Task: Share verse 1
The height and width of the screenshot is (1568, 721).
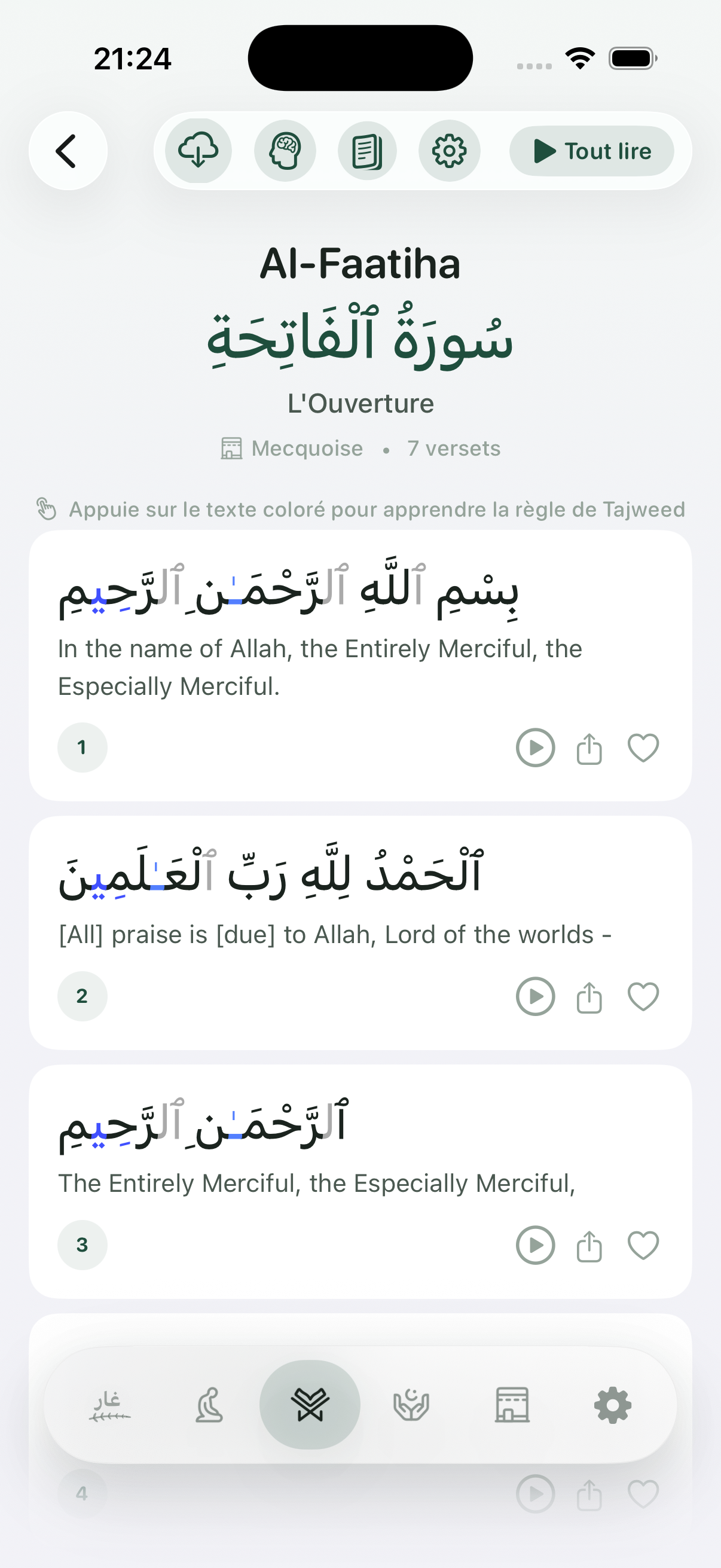Action: (589, 748)
